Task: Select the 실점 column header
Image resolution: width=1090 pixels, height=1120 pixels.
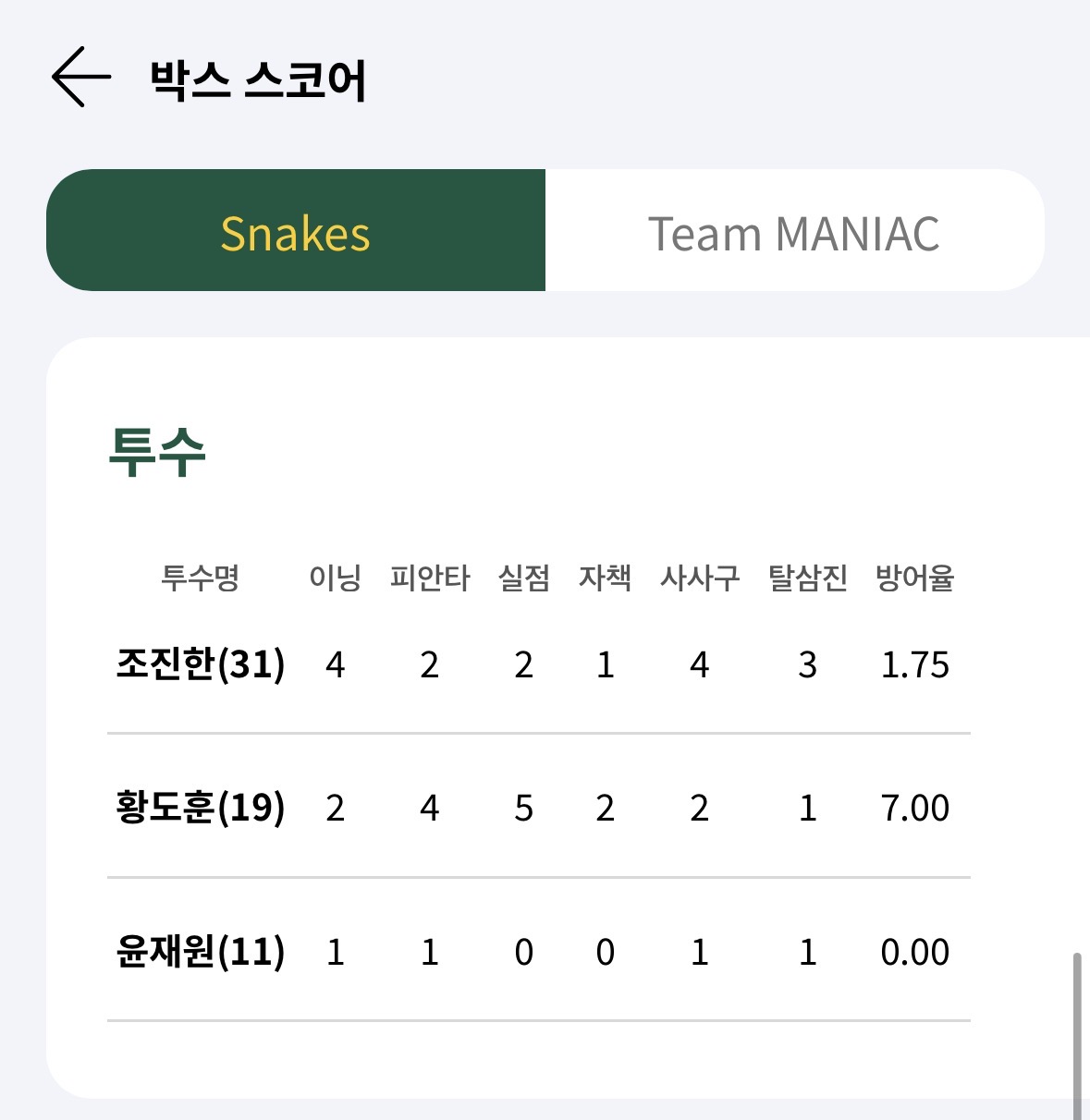Action: pos(522,578)
